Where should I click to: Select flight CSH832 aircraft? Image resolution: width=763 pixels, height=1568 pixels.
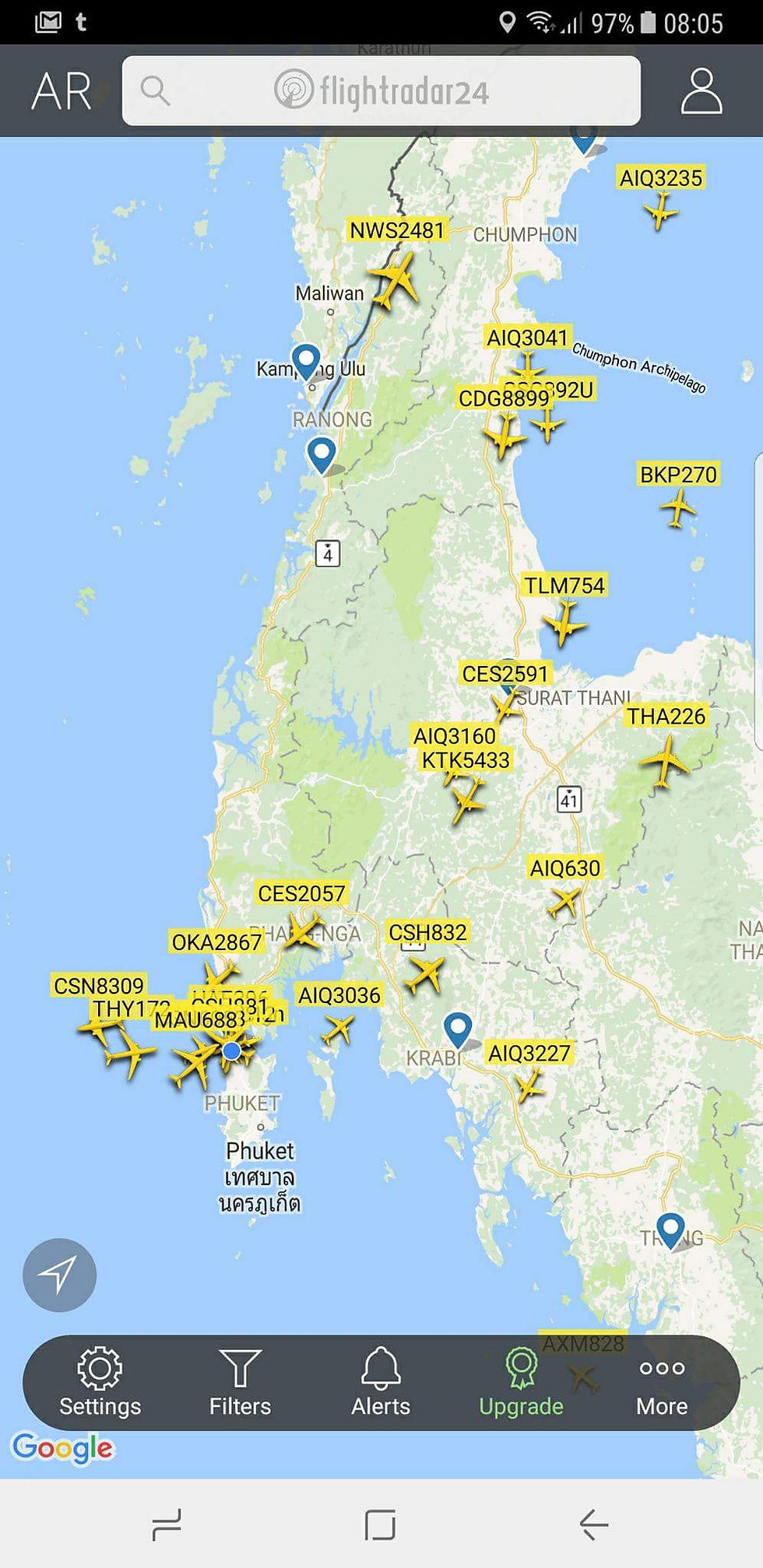425,973
